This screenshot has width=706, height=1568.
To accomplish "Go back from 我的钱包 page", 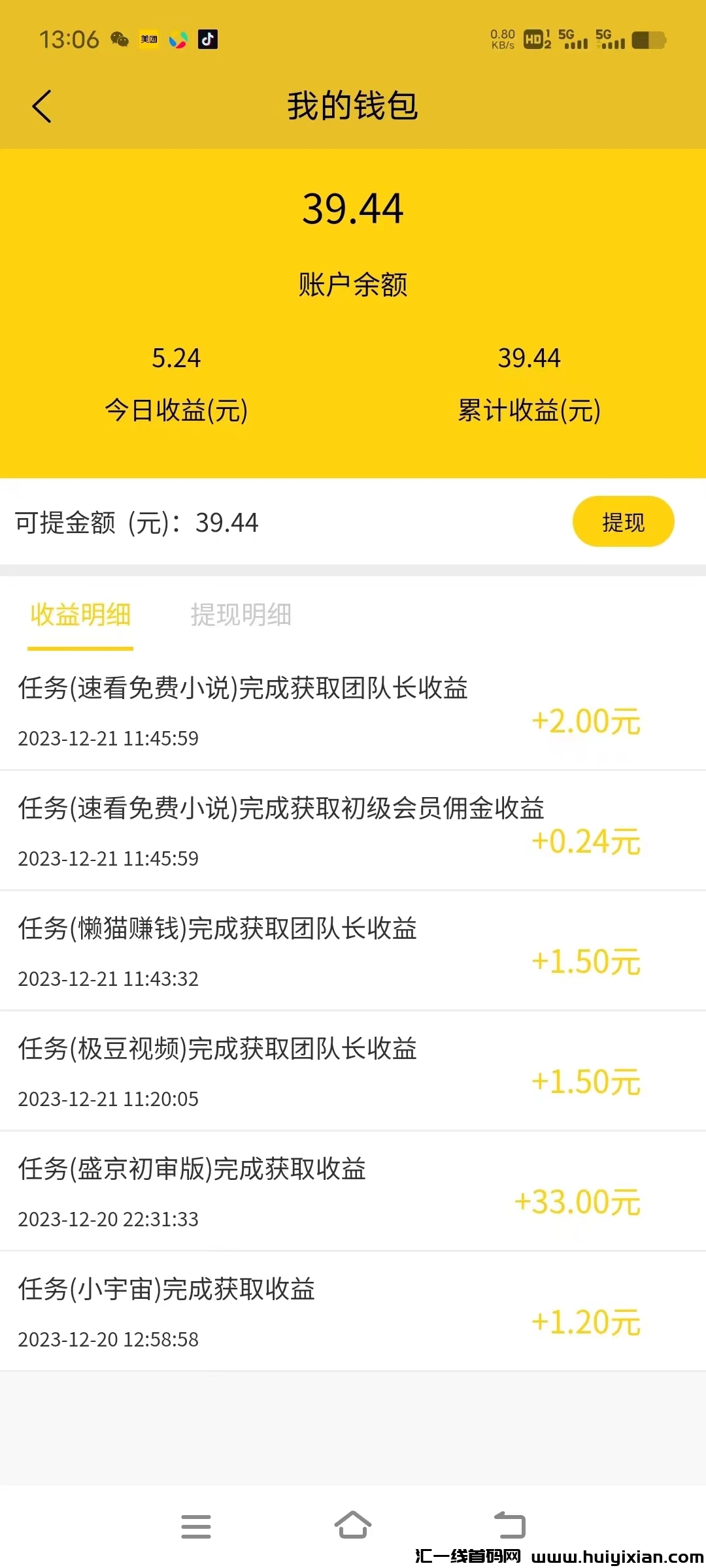I will (x=42, y=106).
